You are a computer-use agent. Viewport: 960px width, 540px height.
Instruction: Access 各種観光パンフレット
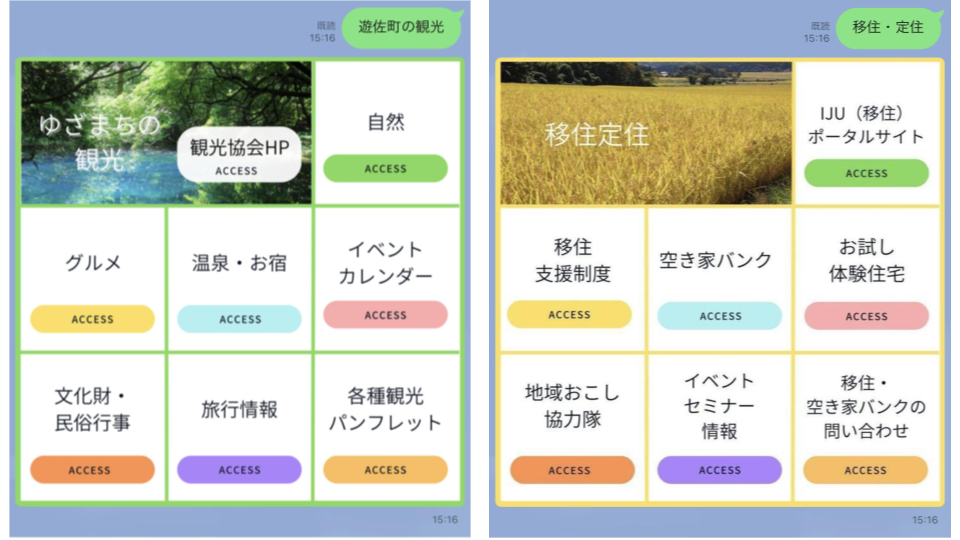(x=385, y=470)
